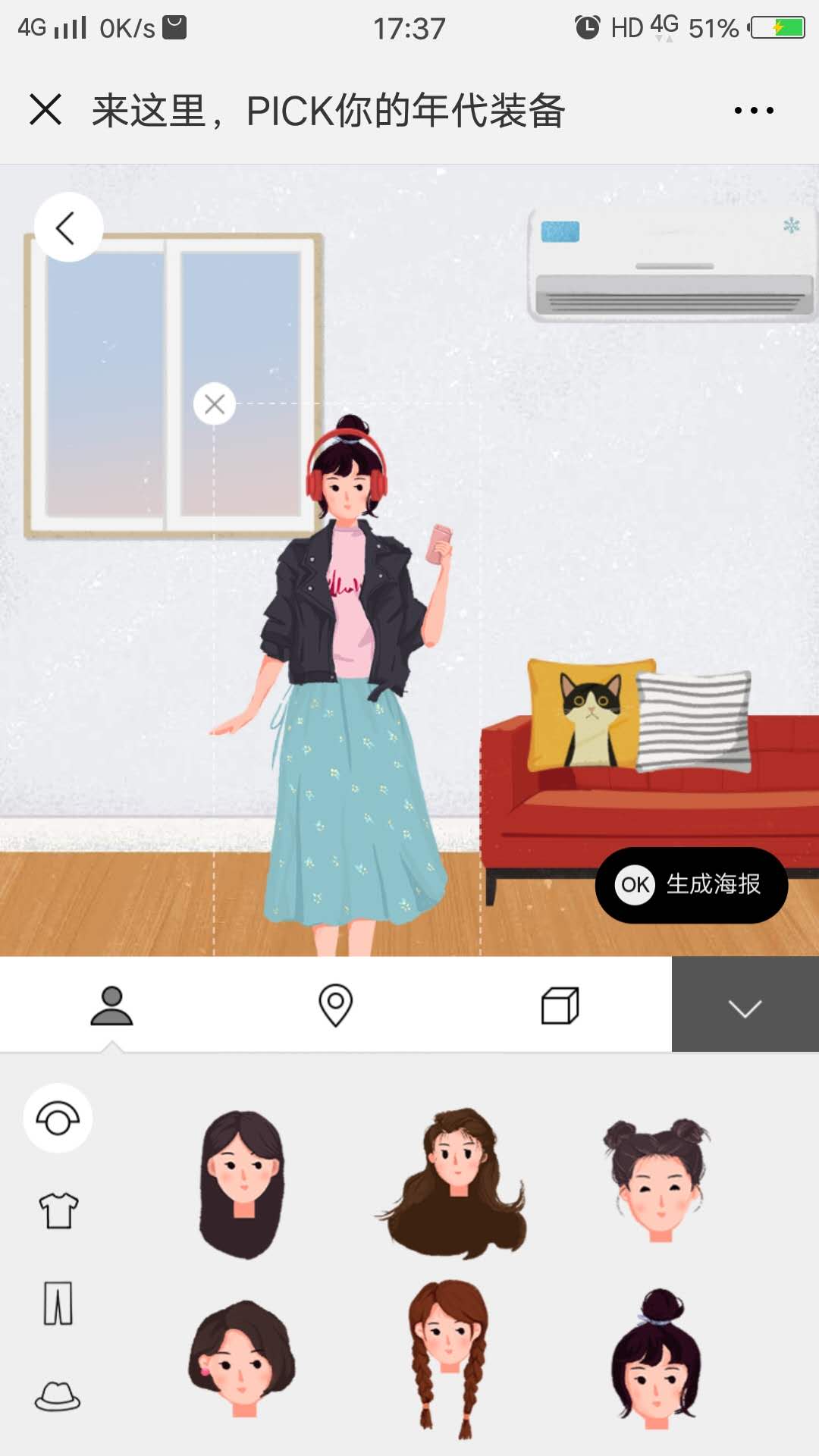Choose the short curly bob hairstyle

[241, 1357]
